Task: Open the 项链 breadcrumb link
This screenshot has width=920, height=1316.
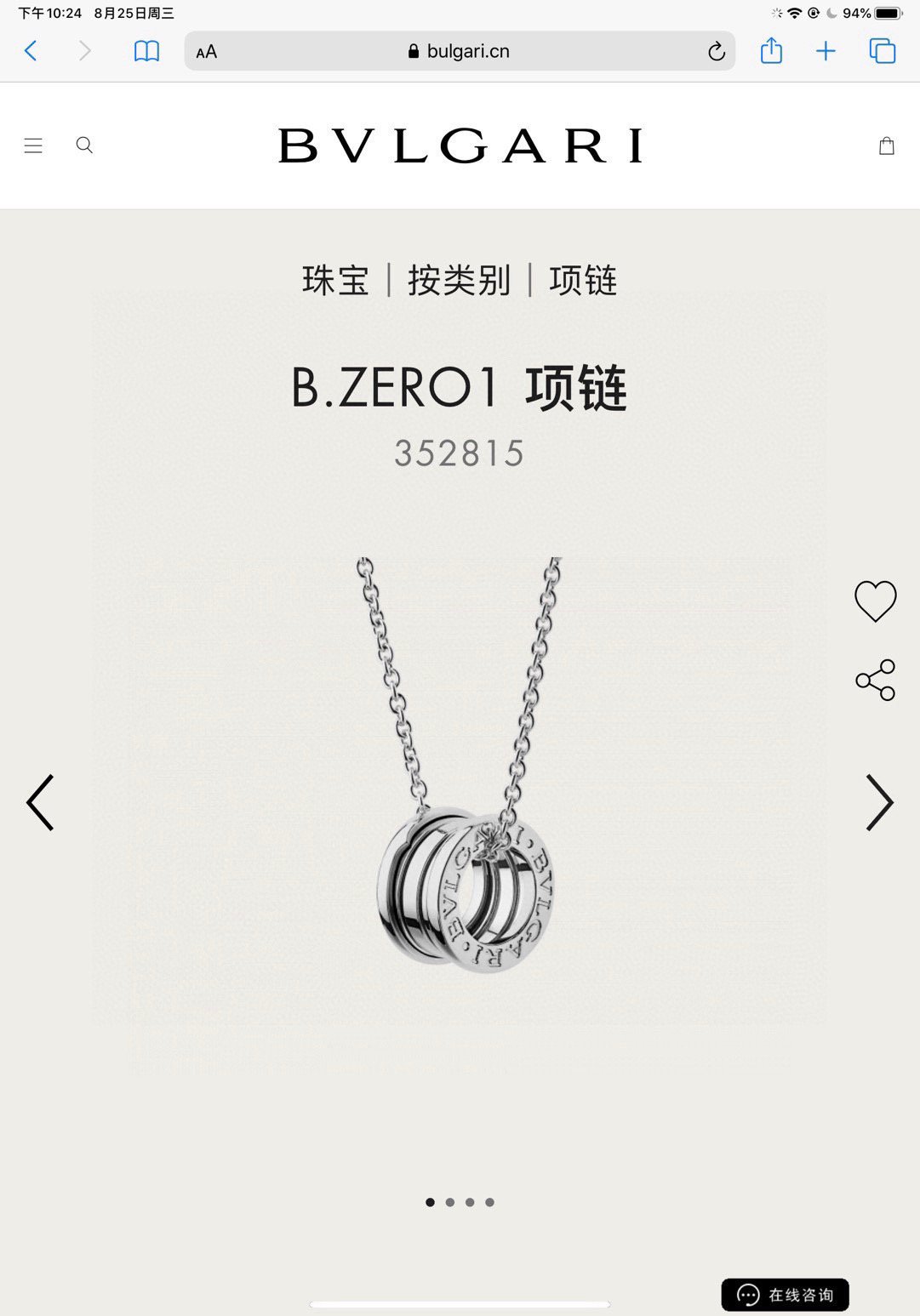Action: coord(583,281)
